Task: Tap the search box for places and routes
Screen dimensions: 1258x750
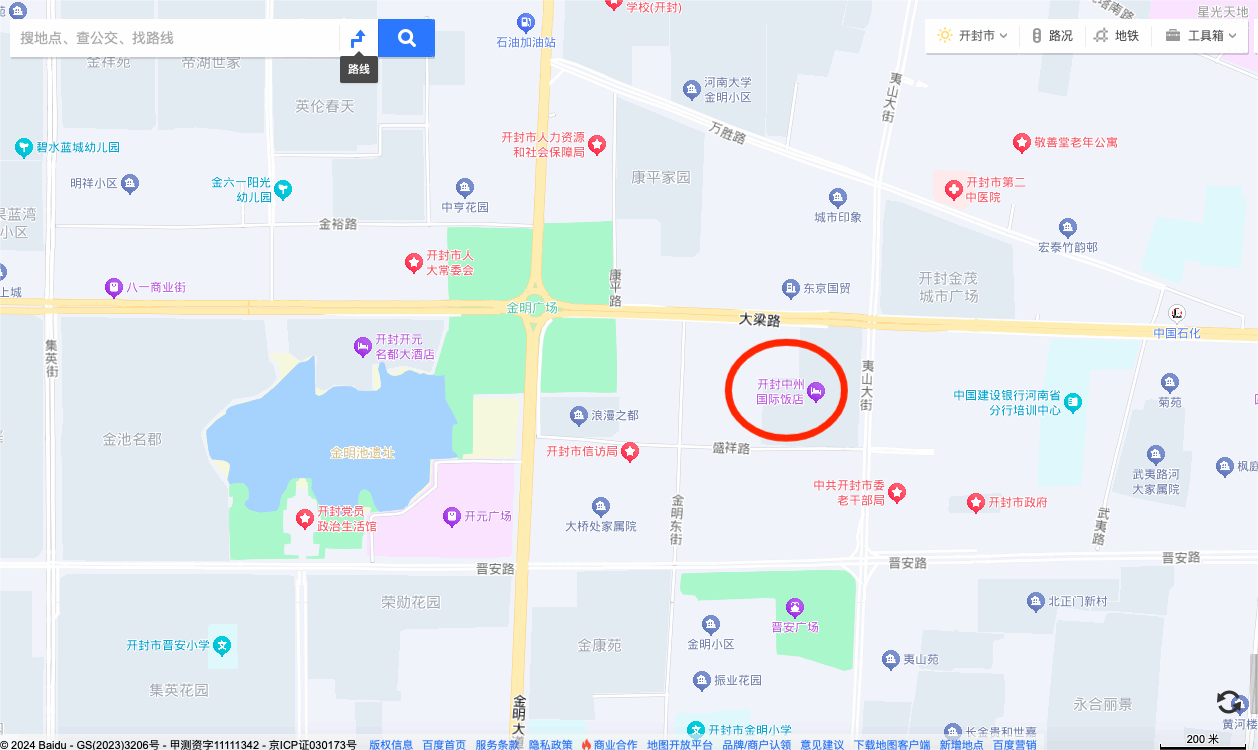Action: pos(175,38)
